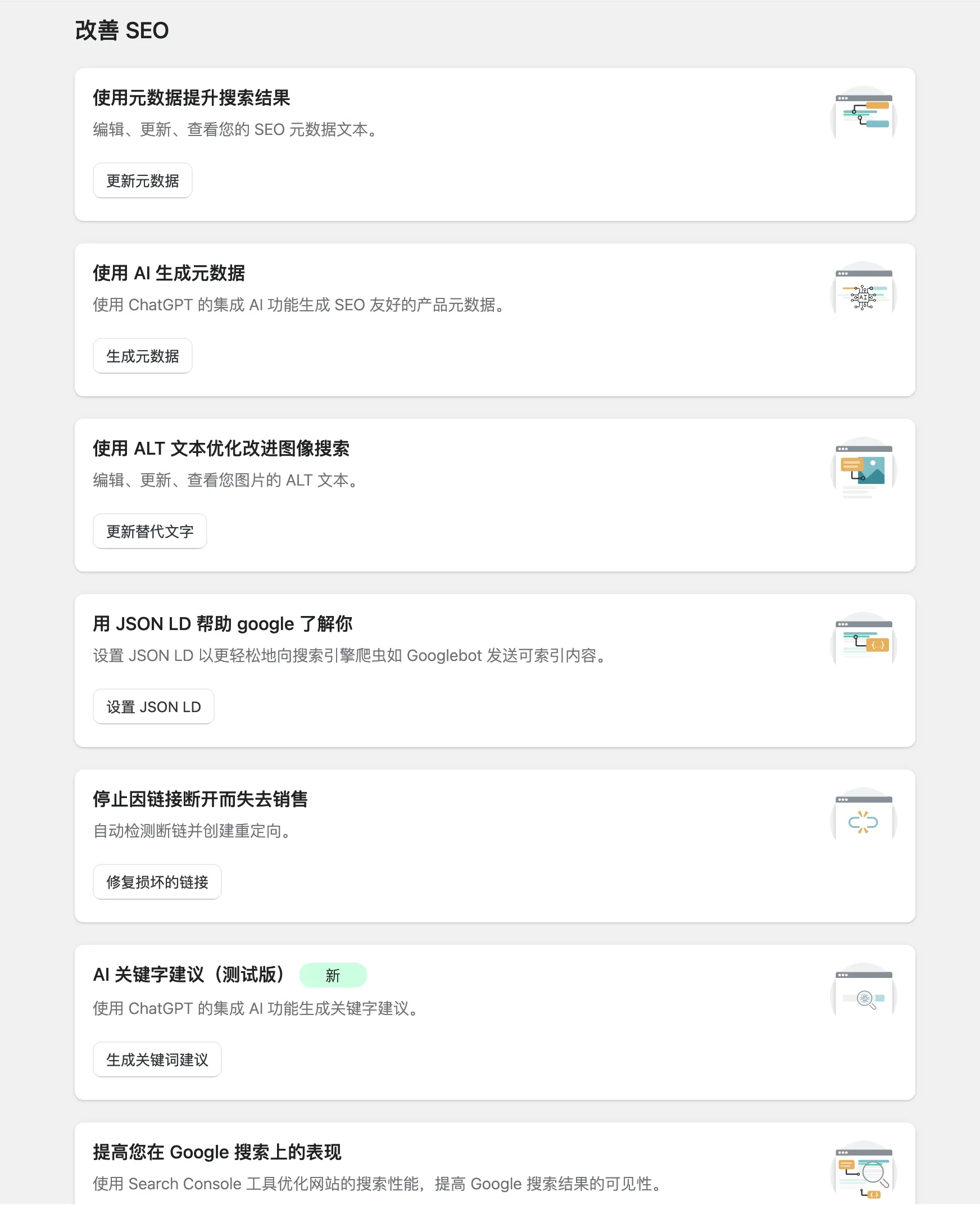This screenshot has width=980, height=1205.
Task: Click the 改善 SEO section heading
Action: [x=121, y=30]
